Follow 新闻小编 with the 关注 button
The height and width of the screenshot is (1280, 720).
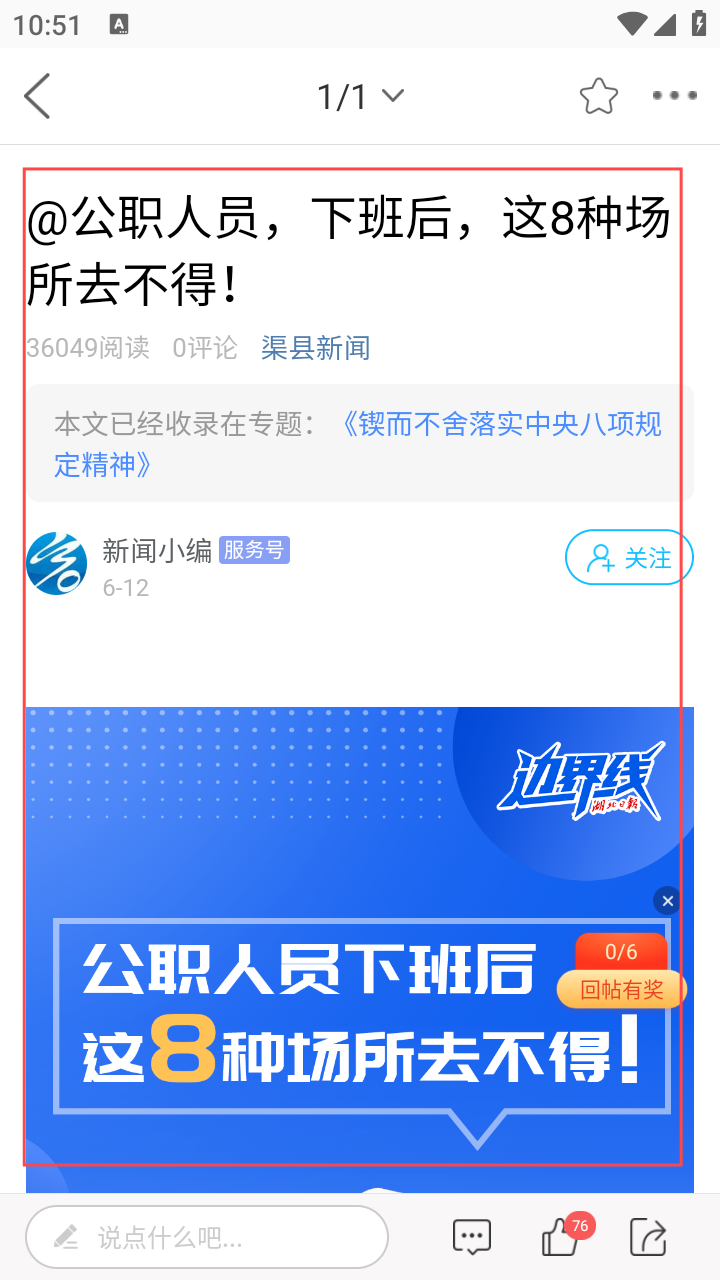[x=629, y=557]
